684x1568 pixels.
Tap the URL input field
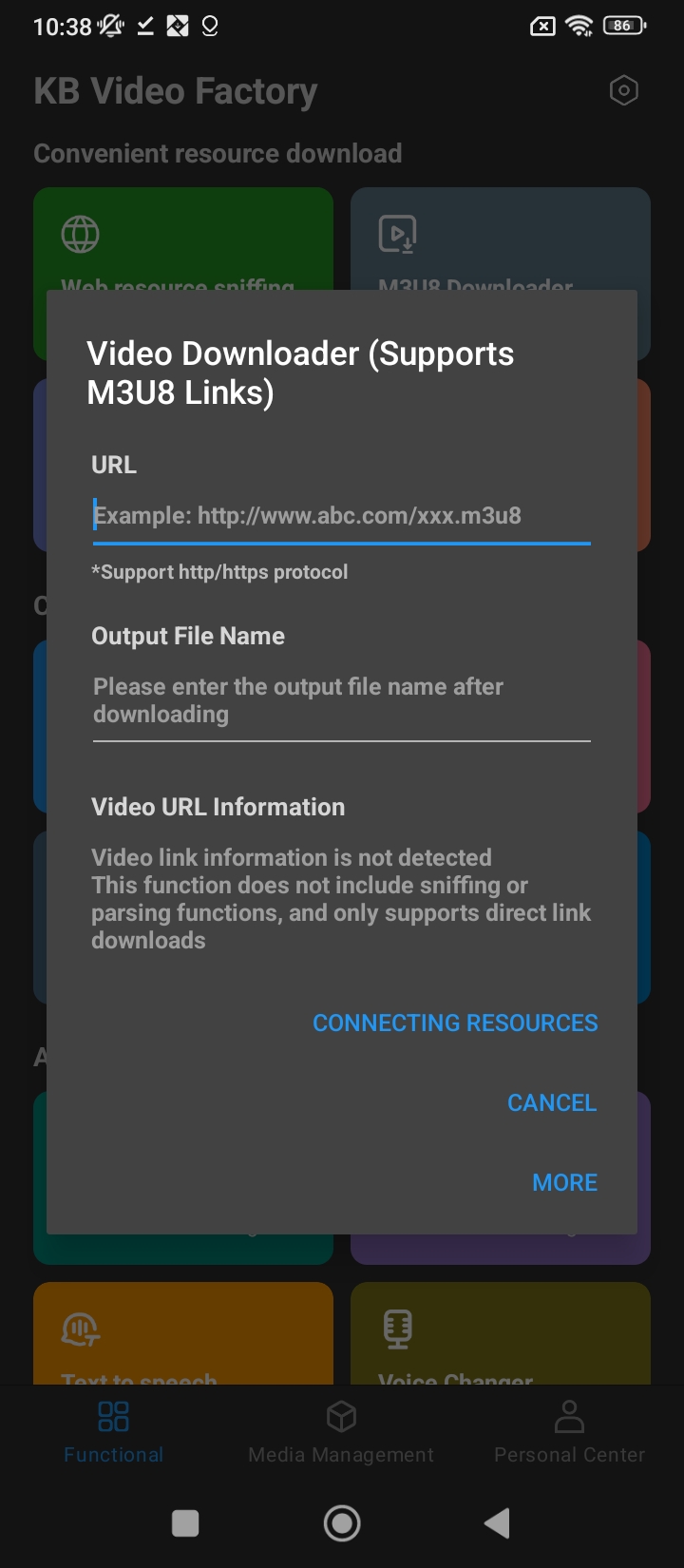[341, 516]
